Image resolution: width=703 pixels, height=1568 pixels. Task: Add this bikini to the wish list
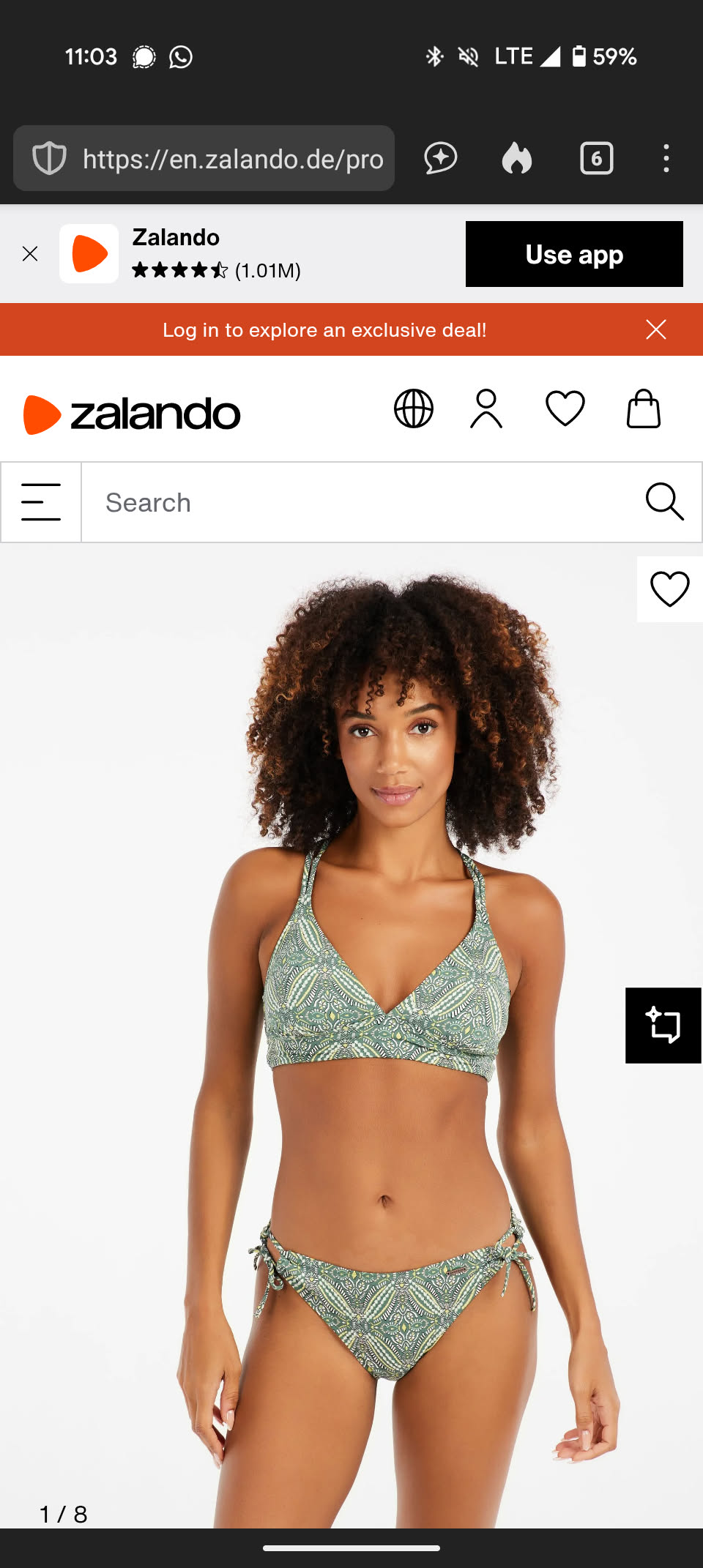click(669, 589)
